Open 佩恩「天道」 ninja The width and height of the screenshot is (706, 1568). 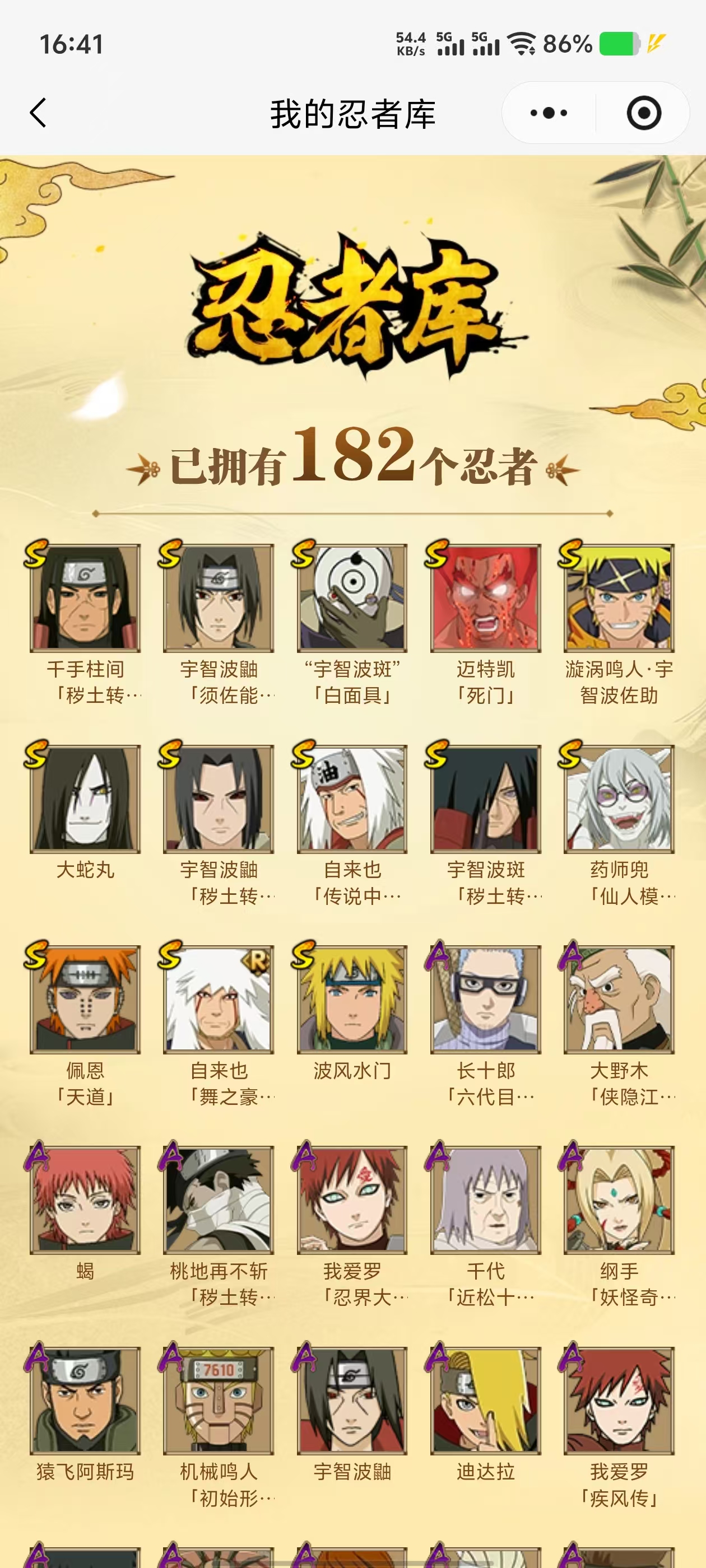click(85, 999)
